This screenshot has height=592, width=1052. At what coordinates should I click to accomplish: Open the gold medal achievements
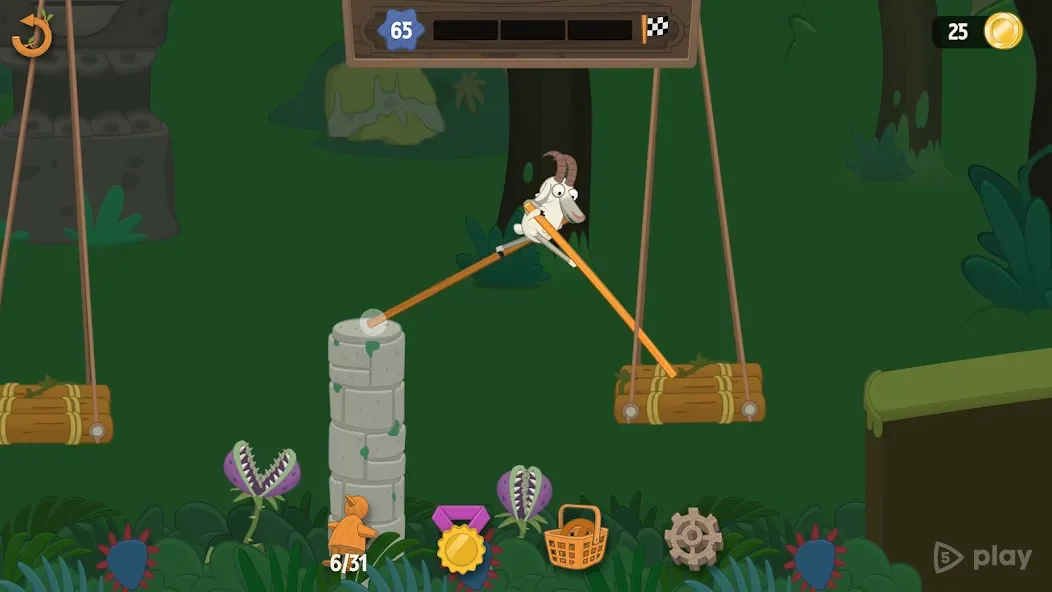[460, 540]
